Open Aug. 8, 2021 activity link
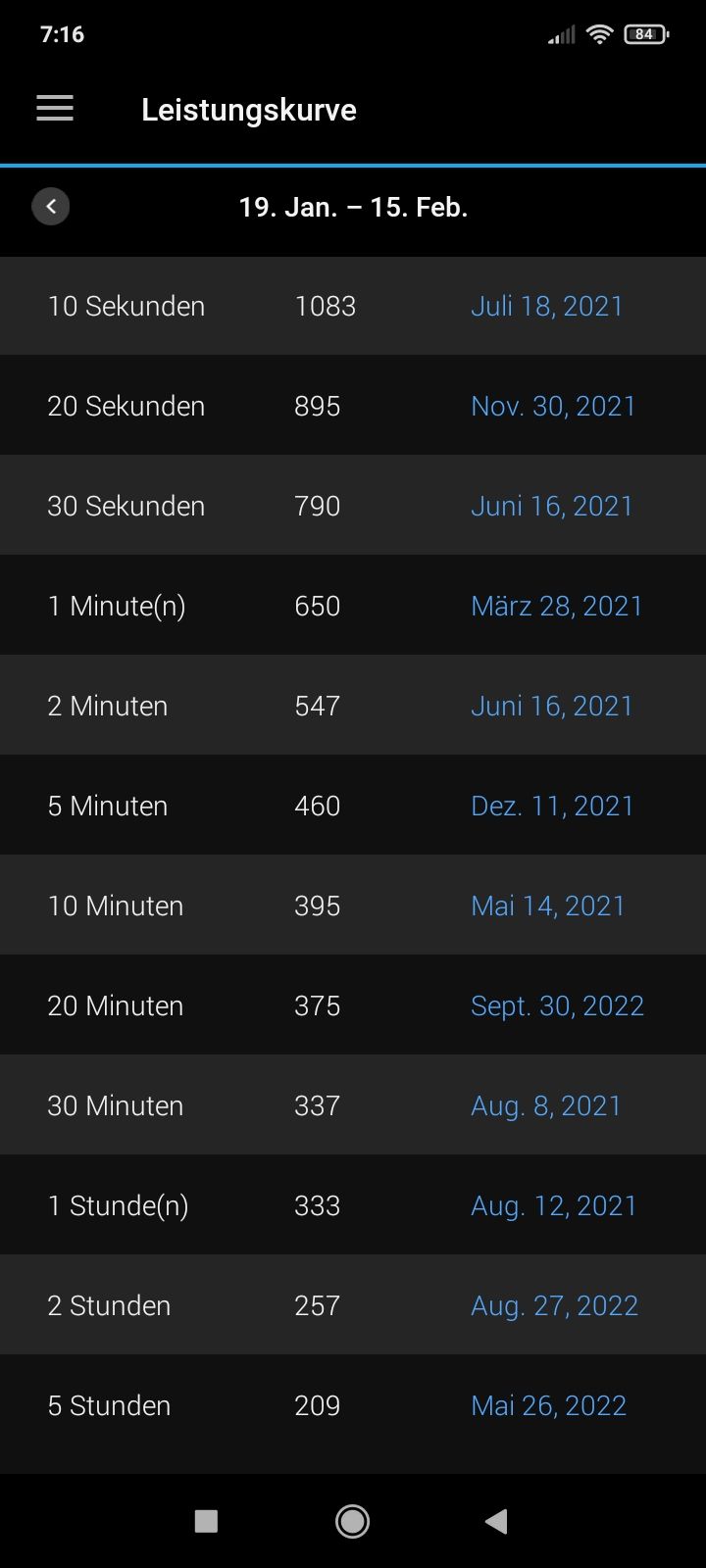Image resolution: width=706 pixels, height=1568 pixels. [545, 1105]
